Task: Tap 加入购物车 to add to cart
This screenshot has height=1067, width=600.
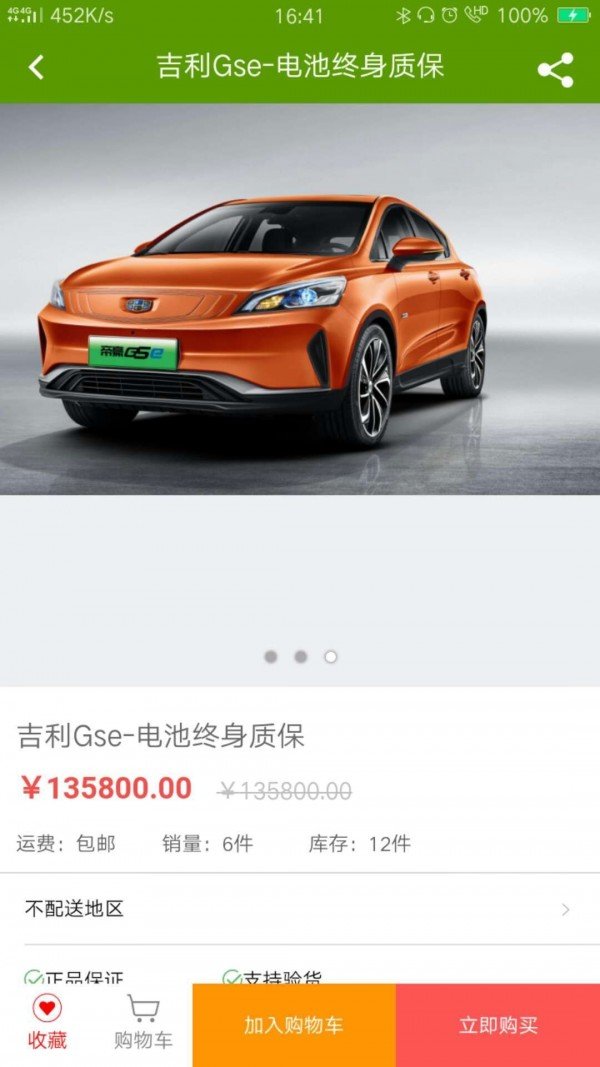Action: (x=294, y=1025)
